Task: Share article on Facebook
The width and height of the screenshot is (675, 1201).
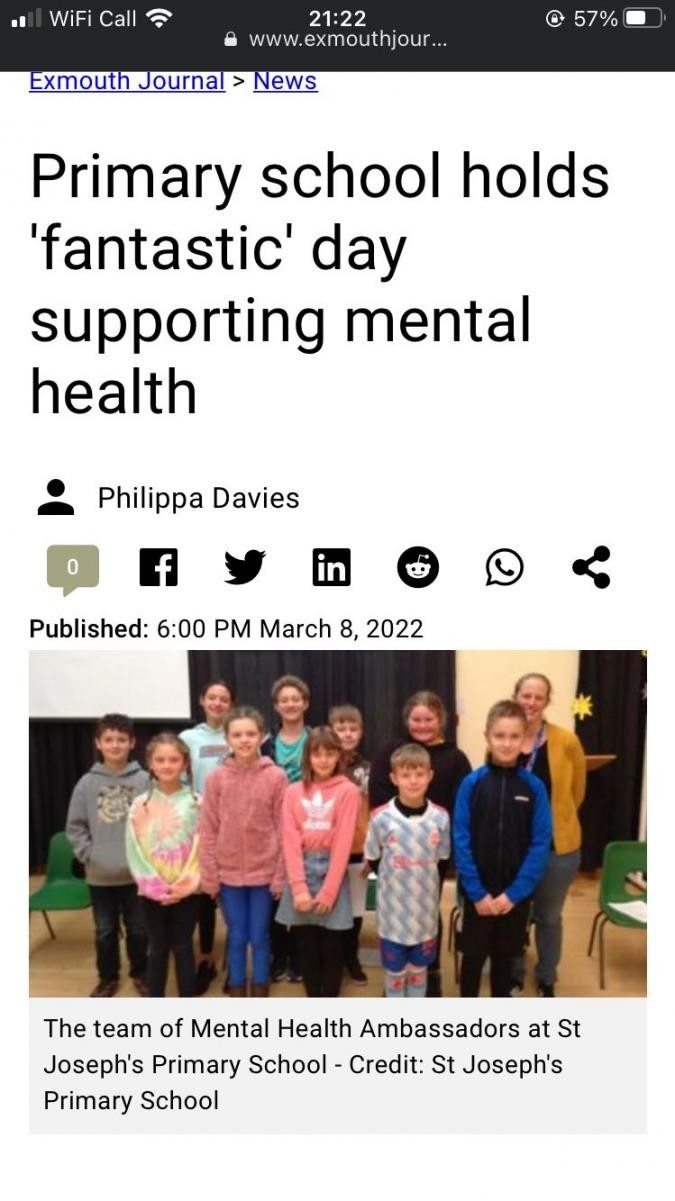Action: point(158,568)
